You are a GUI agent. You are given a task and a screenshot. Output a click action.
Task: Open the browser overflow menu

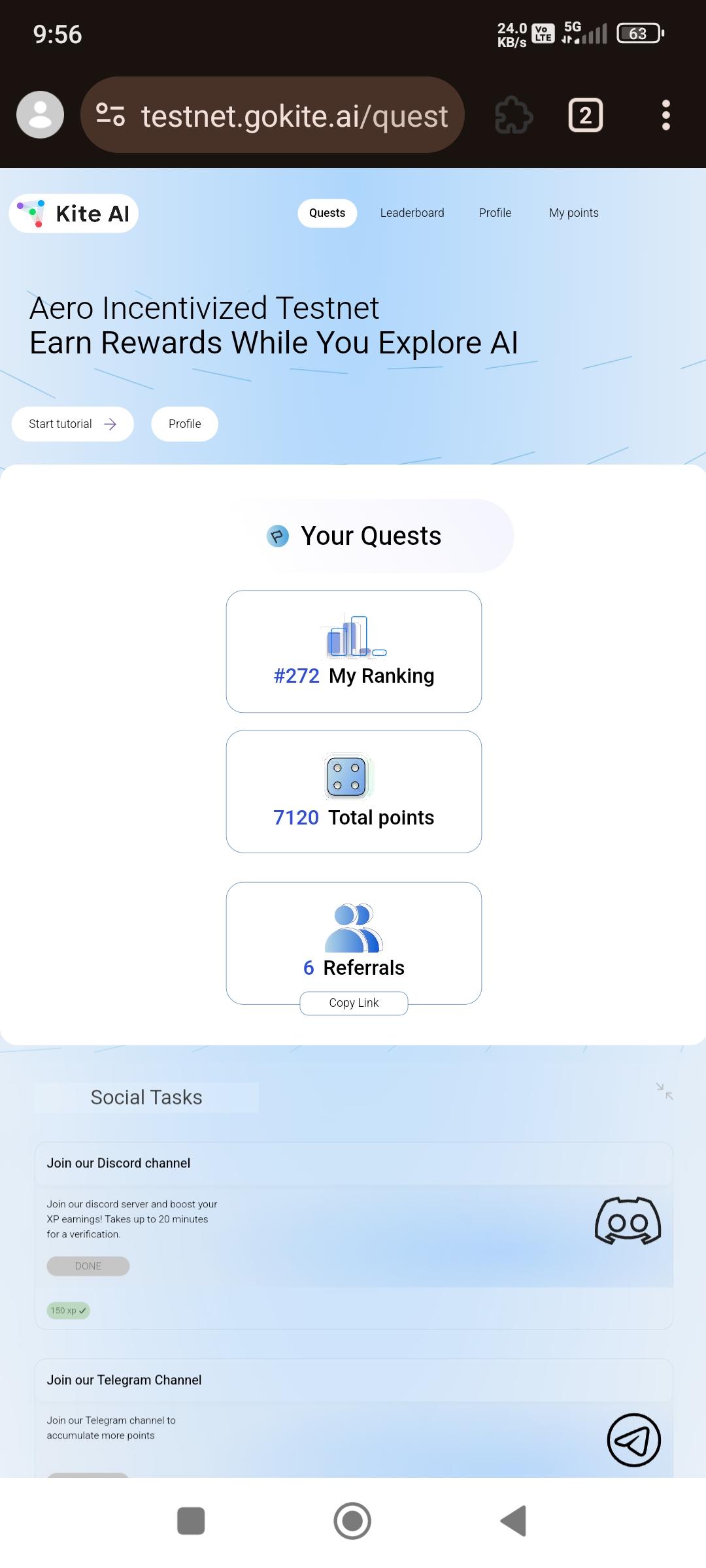click(x=665, y=116)
